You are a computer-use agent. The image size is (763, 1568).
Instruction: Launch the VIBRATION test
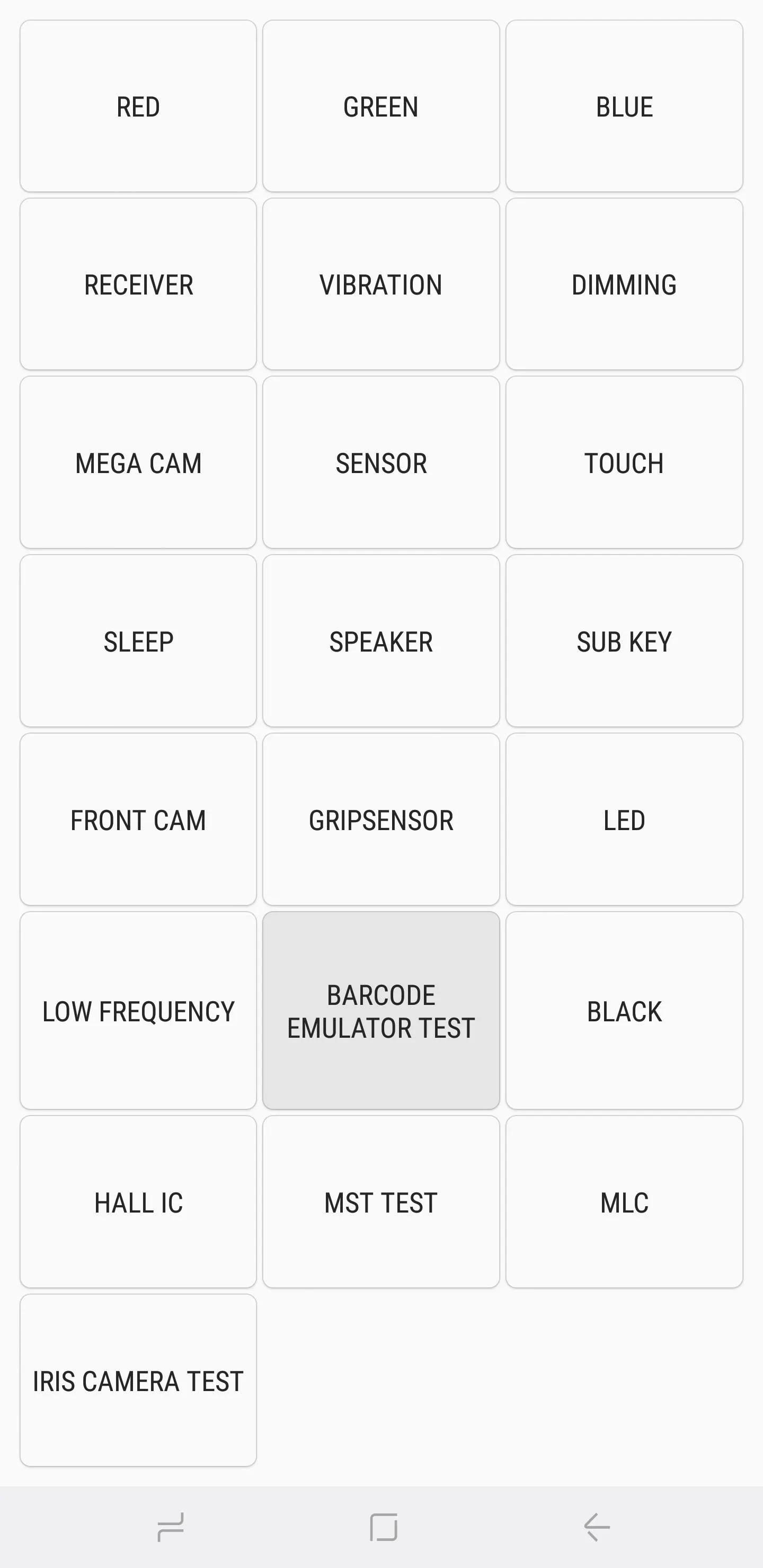(380, 284)
